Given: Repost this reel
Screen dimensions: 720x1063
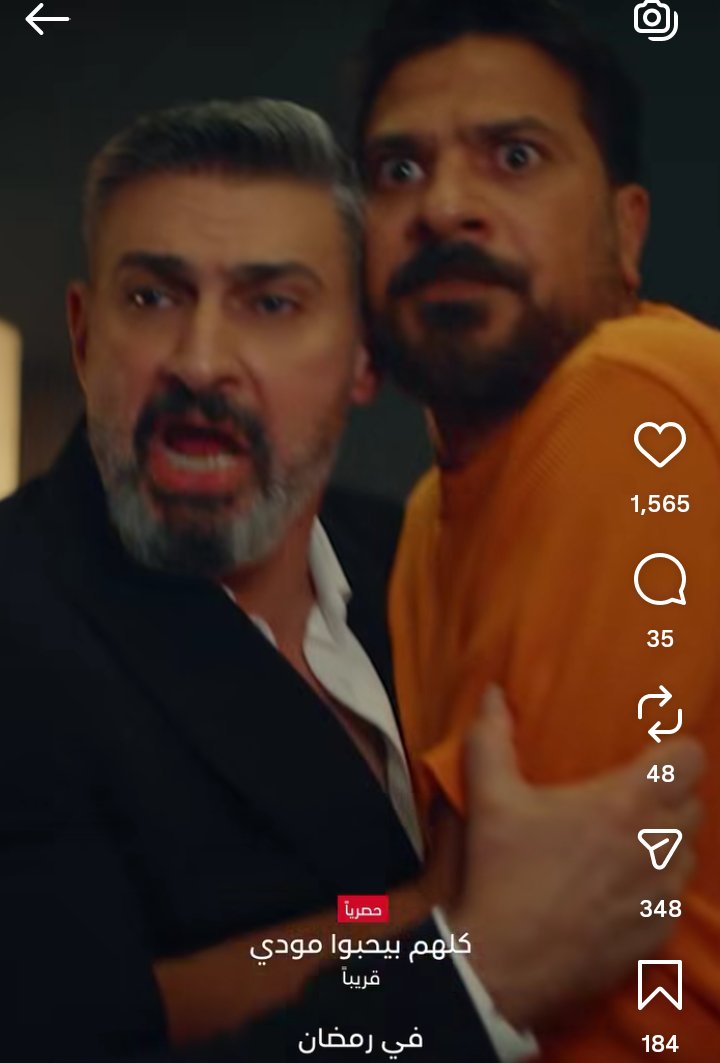Looking at the screenshot, I should point(660,716).
